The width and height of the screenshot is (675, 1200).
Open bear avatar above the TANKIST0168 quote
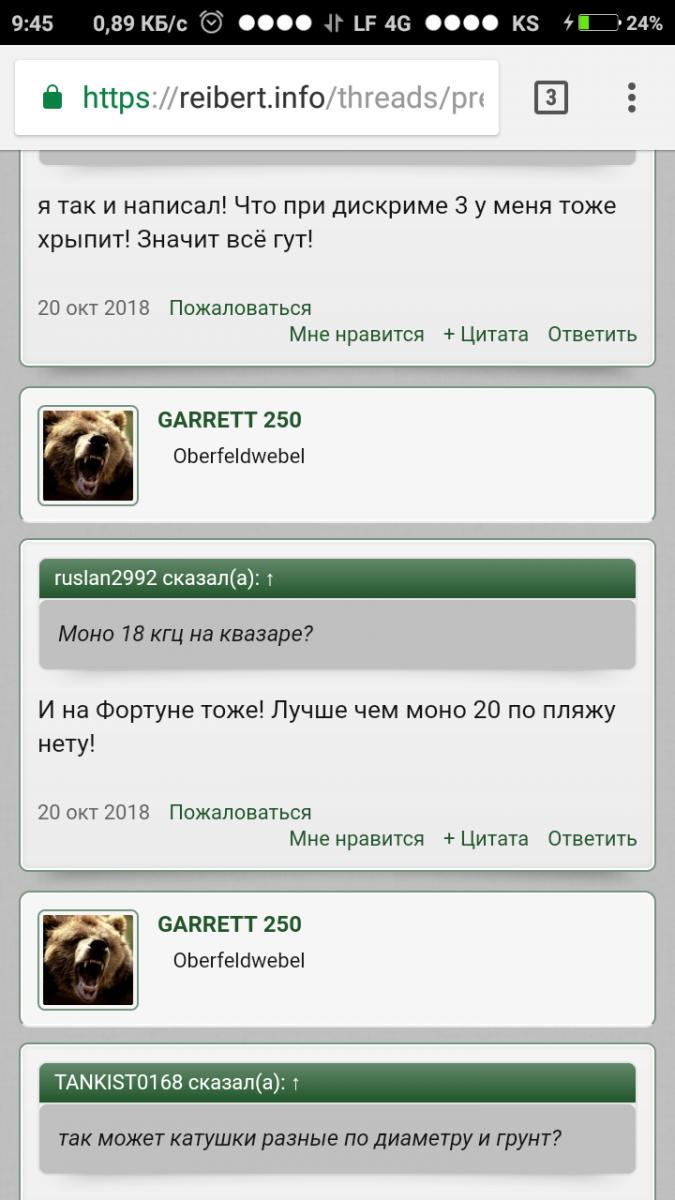tap(88, 959)
